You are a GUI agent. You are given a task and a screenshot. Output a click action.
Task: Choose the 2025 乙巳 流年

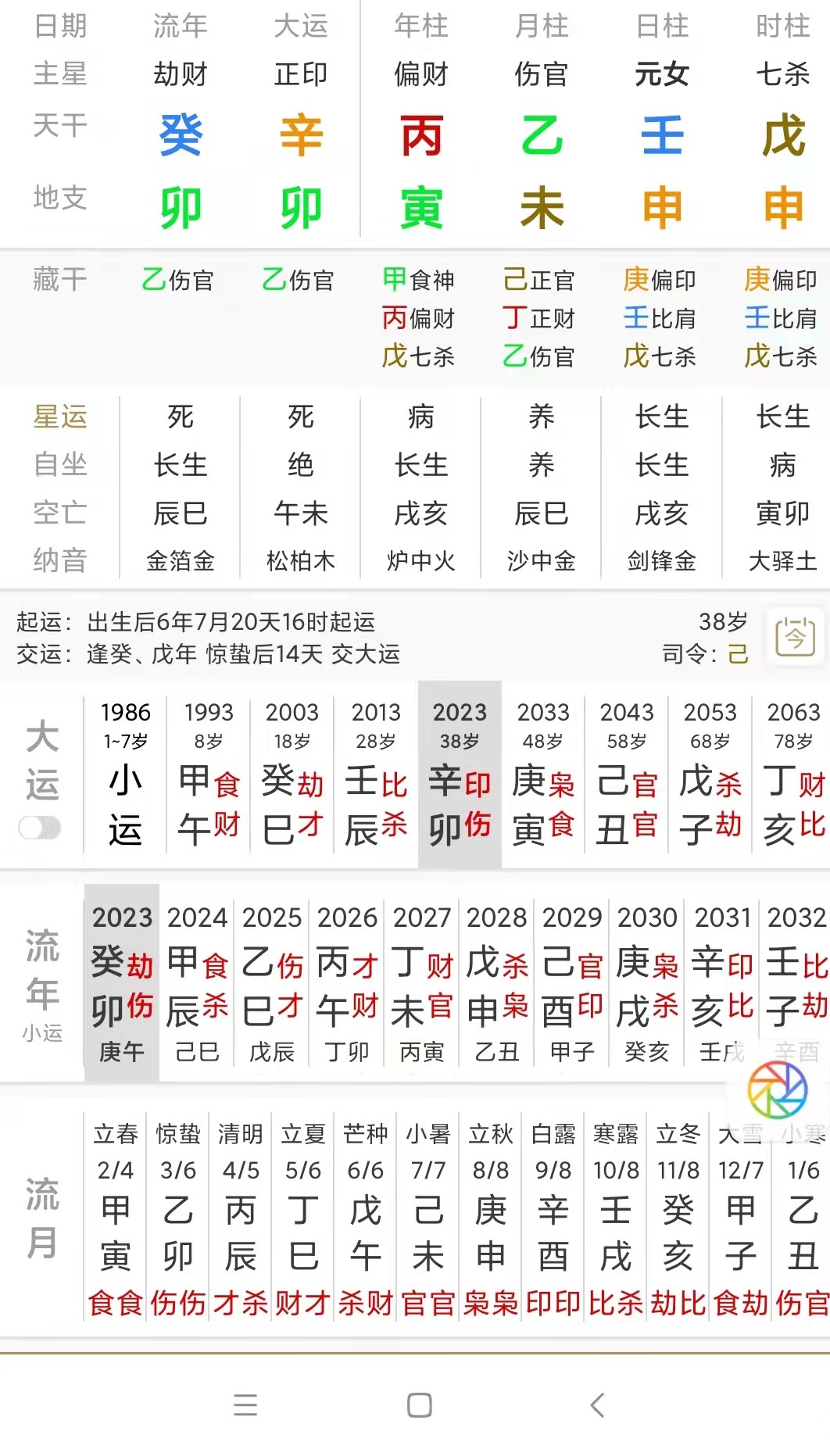[x=272, y=983]
